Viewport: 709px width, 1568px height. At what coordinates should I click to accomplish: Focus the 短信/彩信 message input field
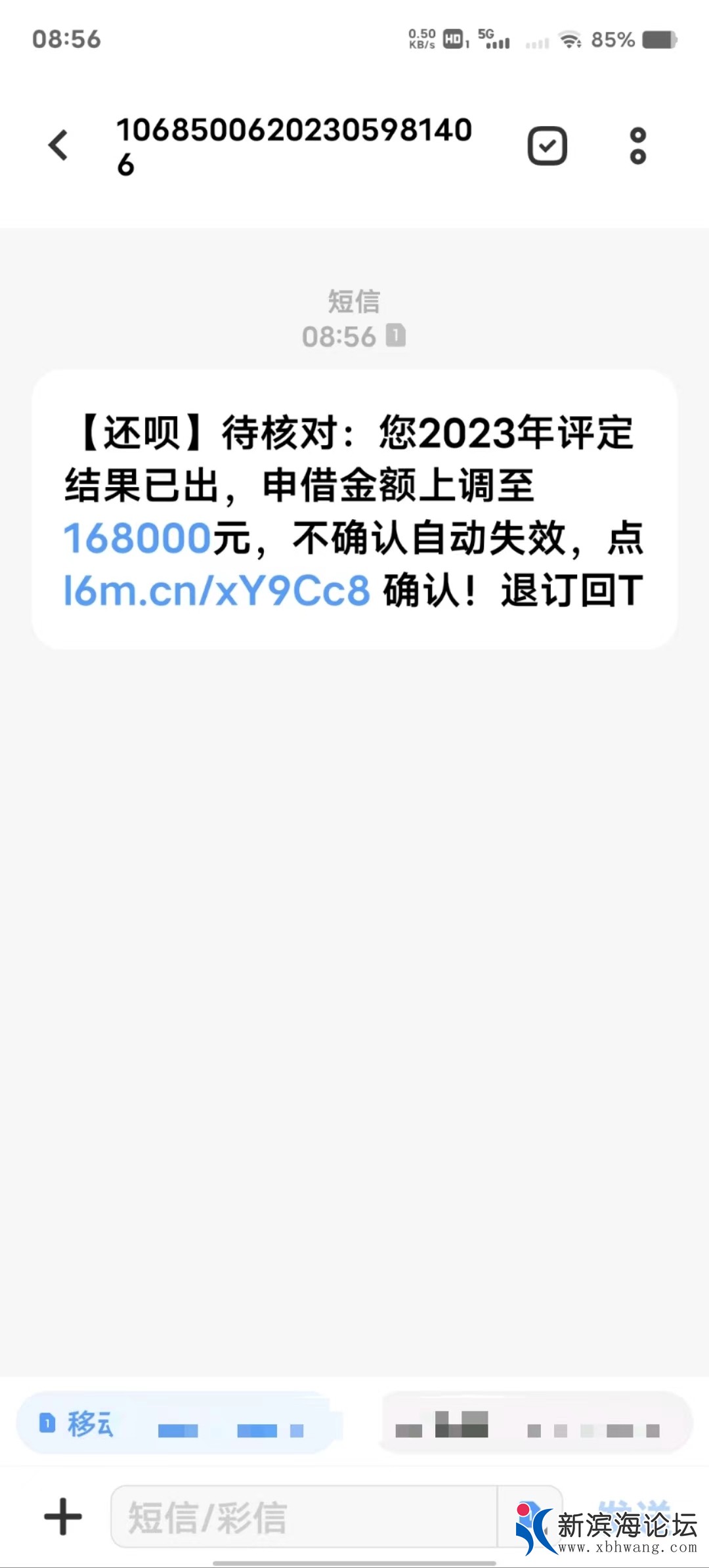coord(302,1517)
